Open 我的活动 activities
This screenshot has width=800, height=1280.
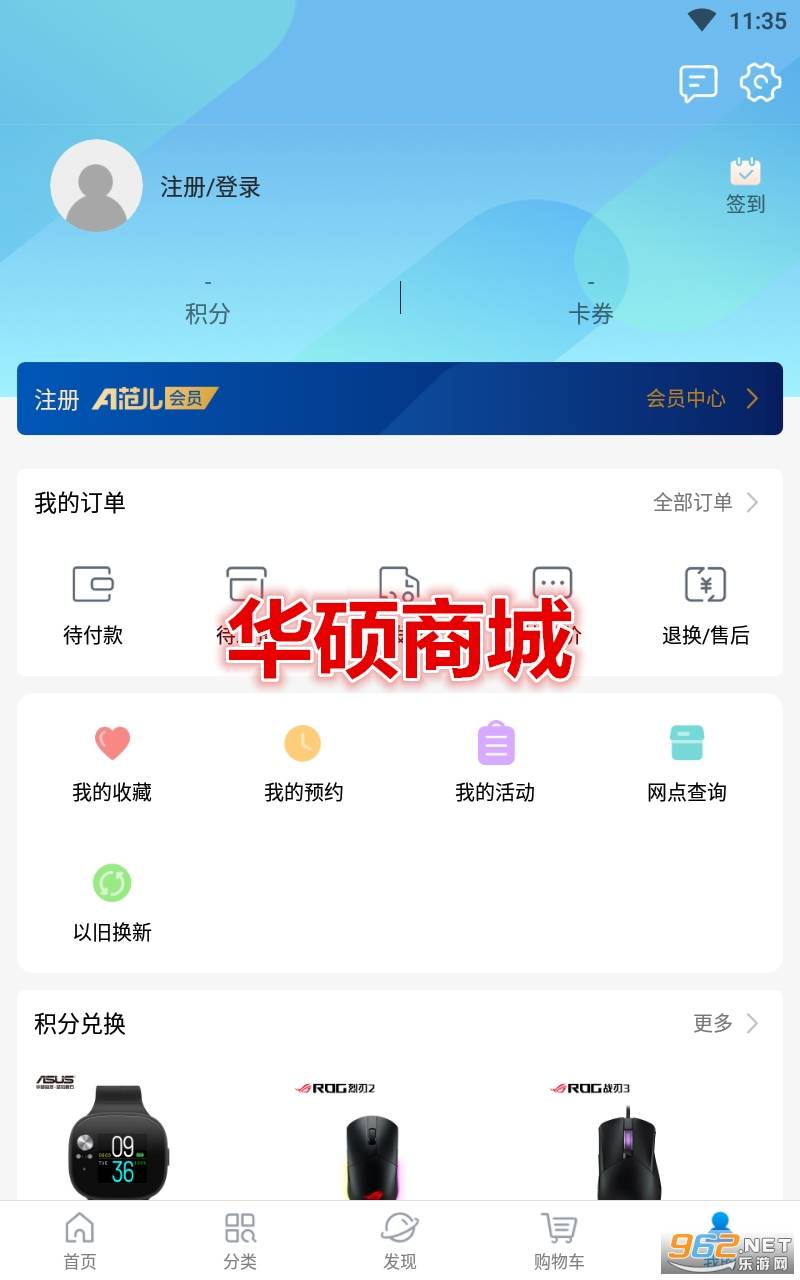[495, 762]
